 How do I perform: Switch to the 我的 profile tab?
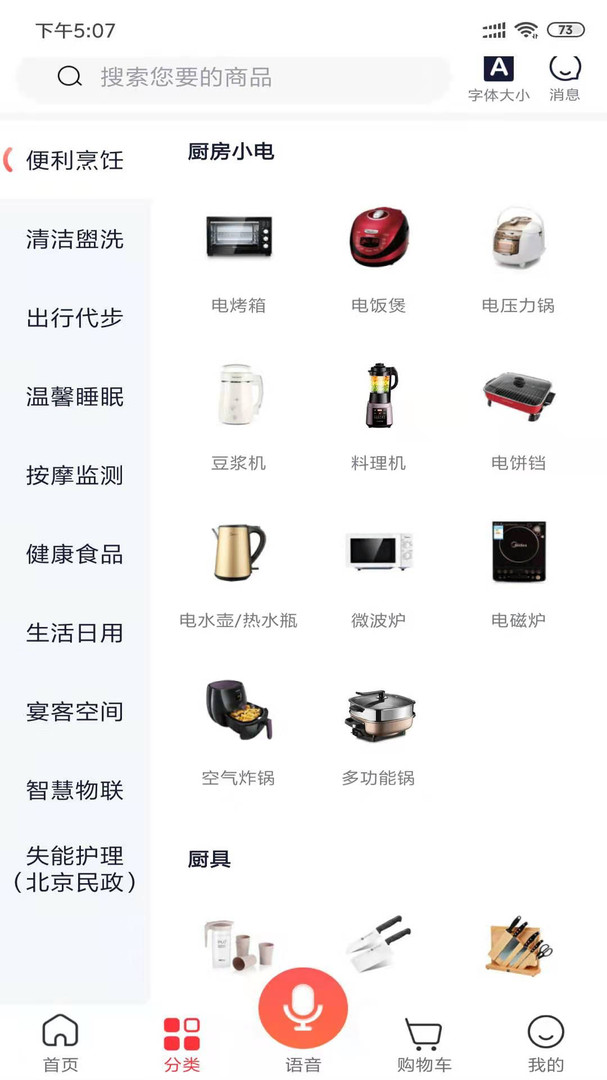[x=546, y=1043]
